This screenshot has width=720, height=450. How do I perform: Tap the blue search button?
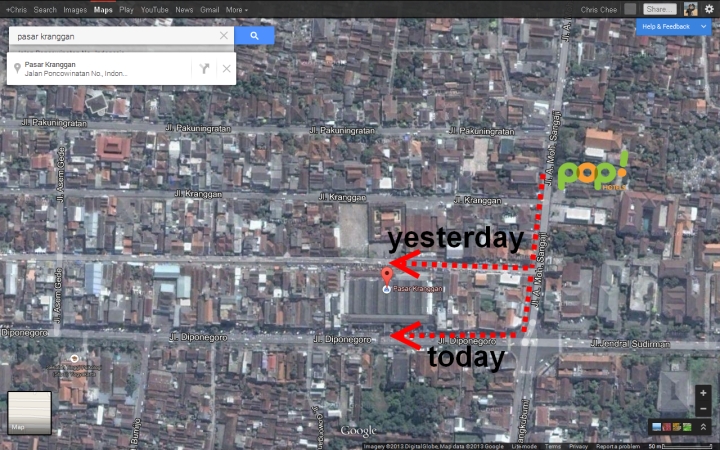pos(255,35)
